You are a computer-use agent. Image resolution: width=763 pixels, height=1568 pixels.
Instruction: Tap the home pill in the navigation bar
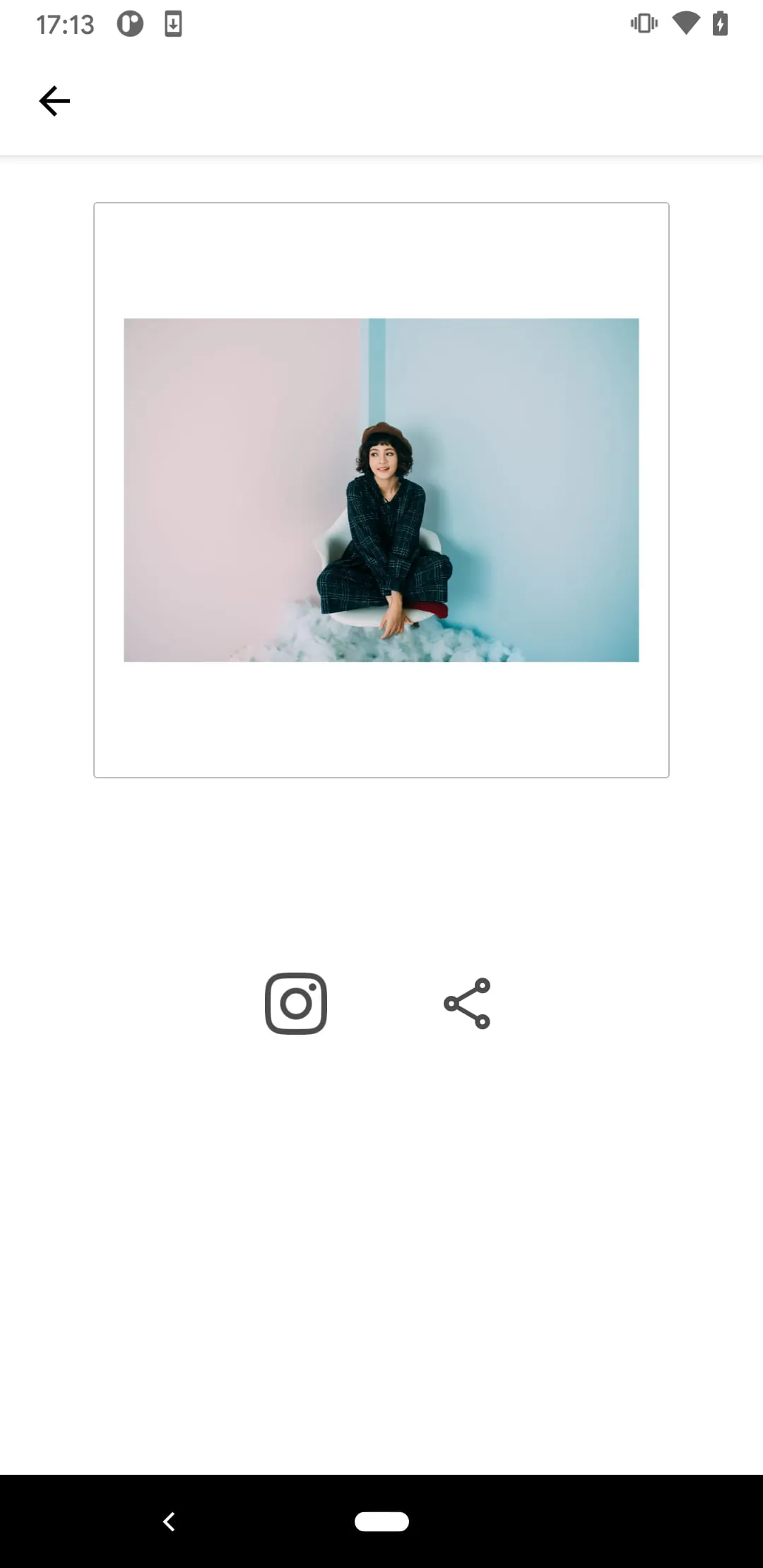point(381,1521)
